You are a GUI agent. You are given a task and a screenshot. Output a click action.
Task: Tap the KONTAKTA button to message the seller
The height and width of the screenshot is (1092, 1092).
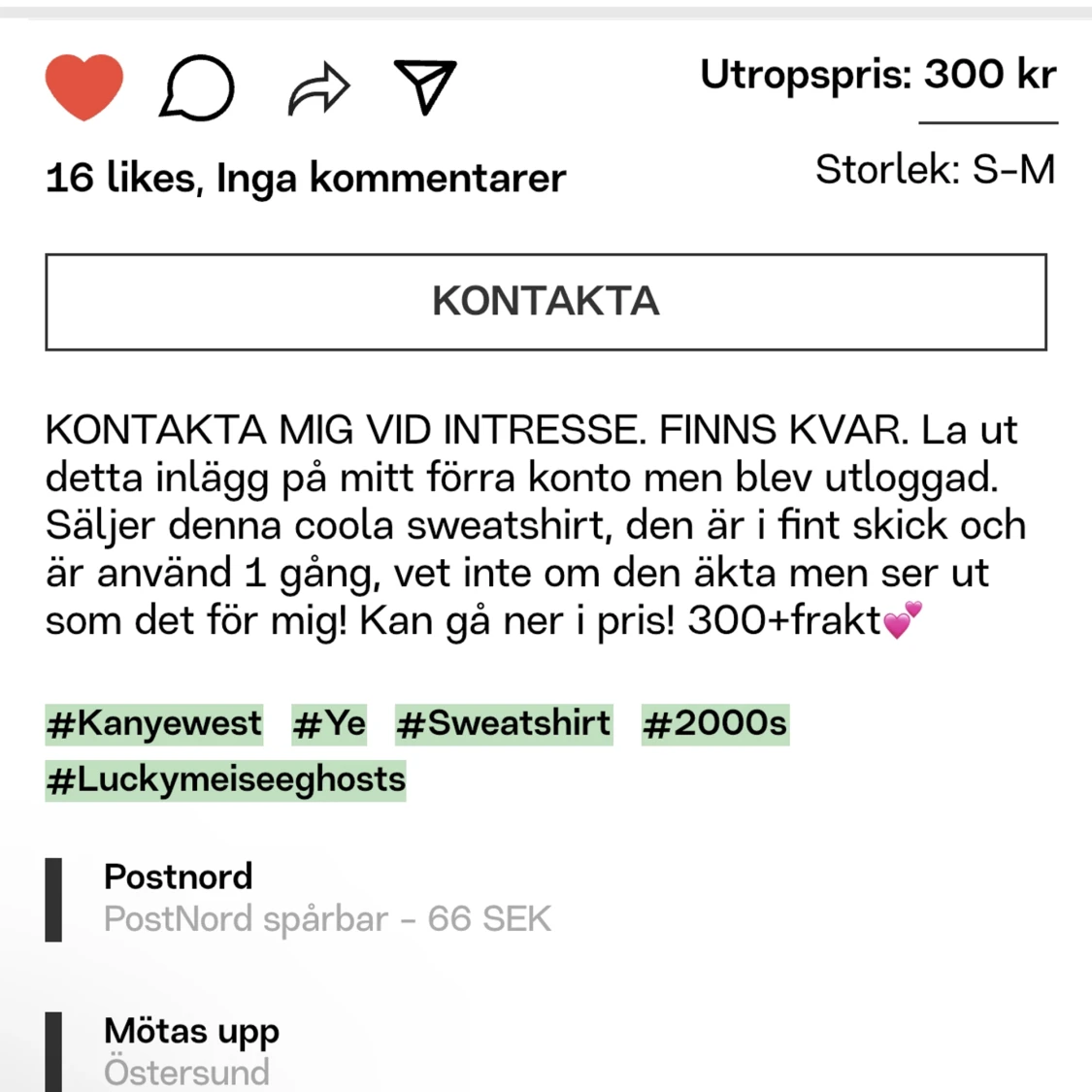pos(546,302)
